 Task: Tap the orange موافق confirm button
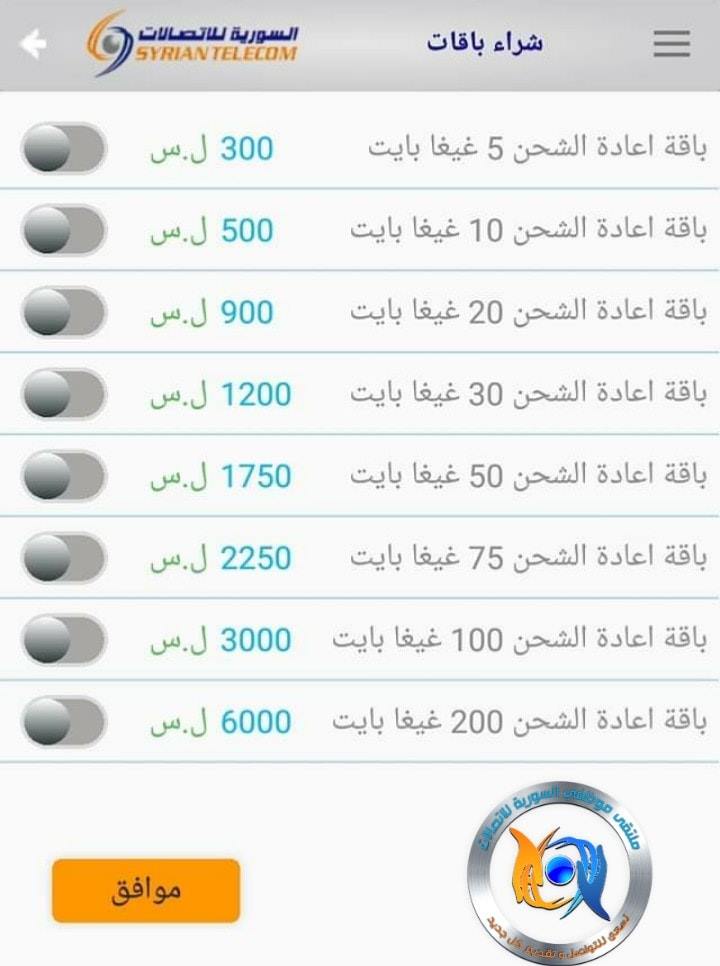coord(146,891)
